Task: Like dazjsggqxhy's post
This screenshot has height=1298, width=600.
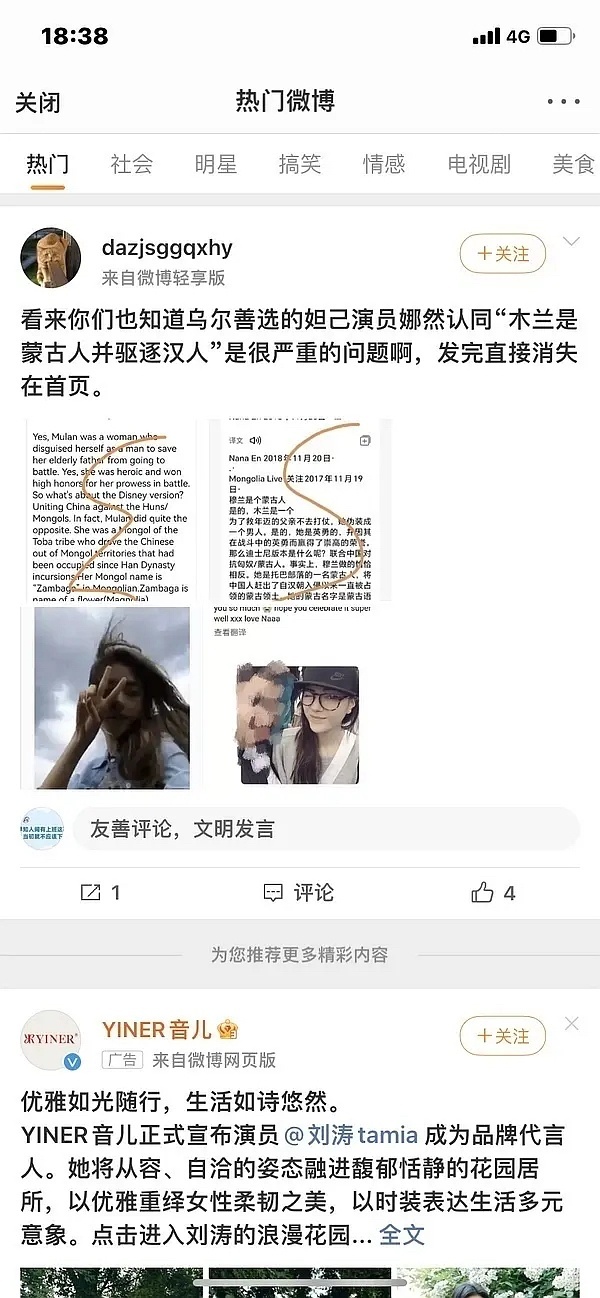Action: pos(494,892)
